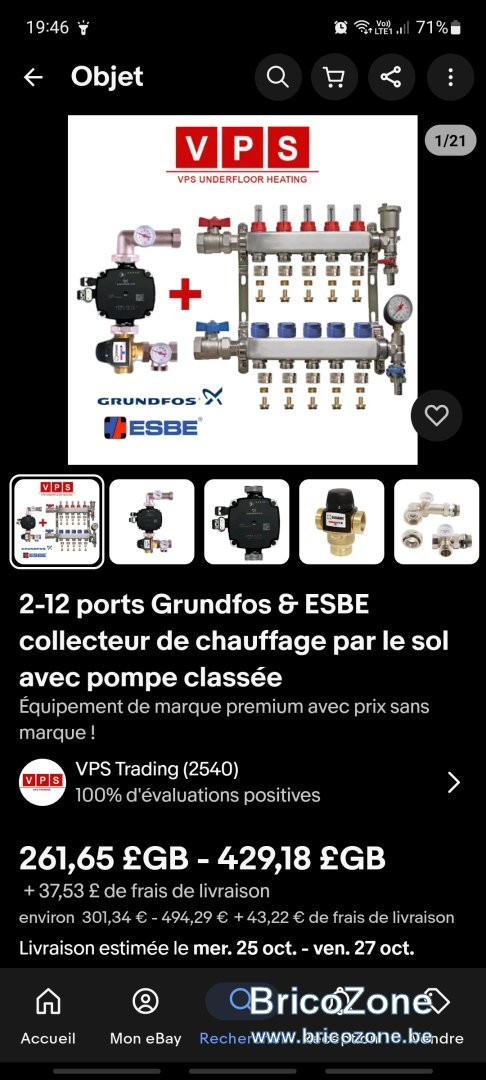Select the third thumbnail showing Grundfos pump

click(x=246, y=521)
